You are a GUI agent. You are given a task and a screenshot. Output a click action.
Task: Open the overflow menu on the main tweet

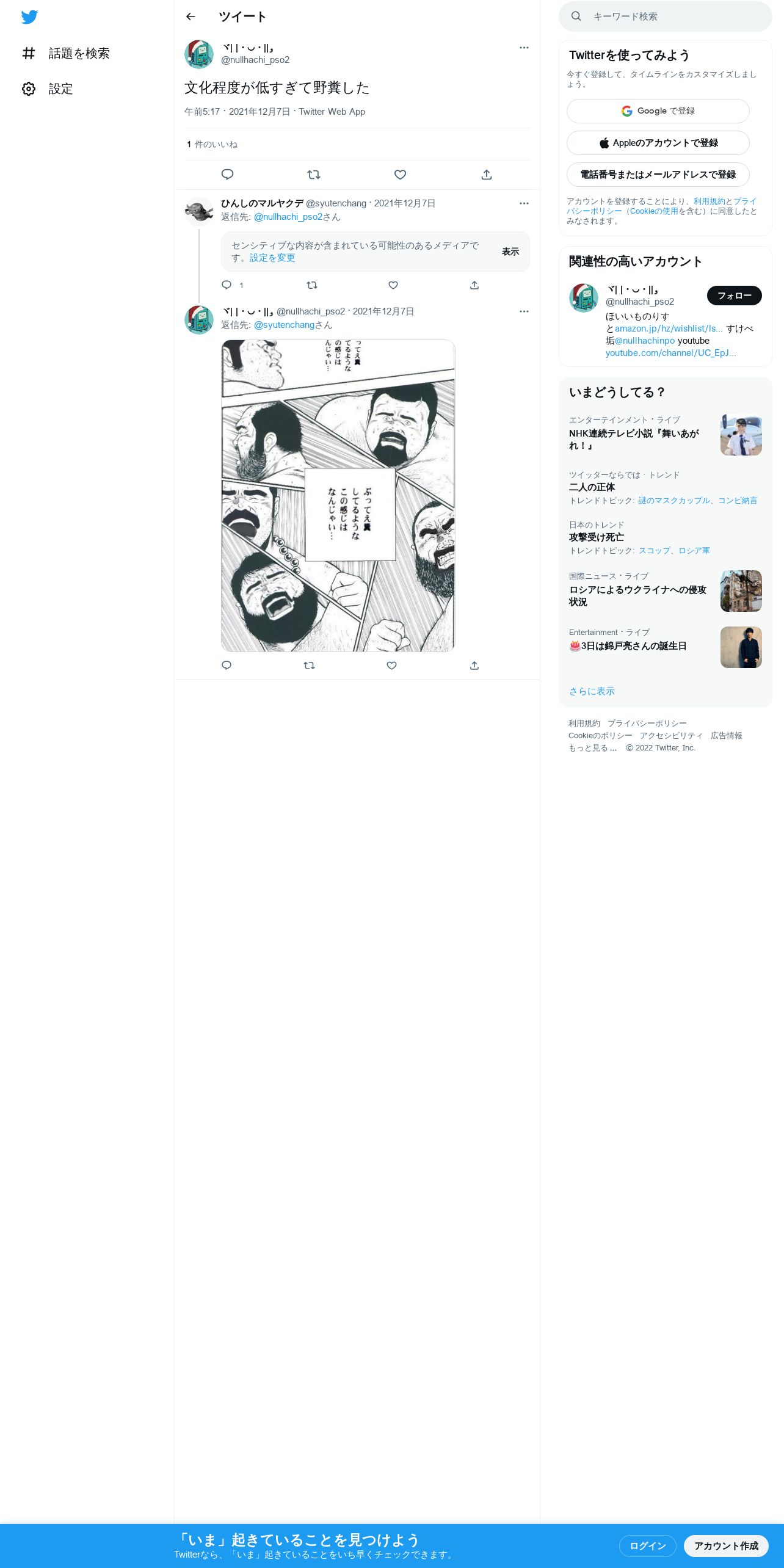coord(524,48)
